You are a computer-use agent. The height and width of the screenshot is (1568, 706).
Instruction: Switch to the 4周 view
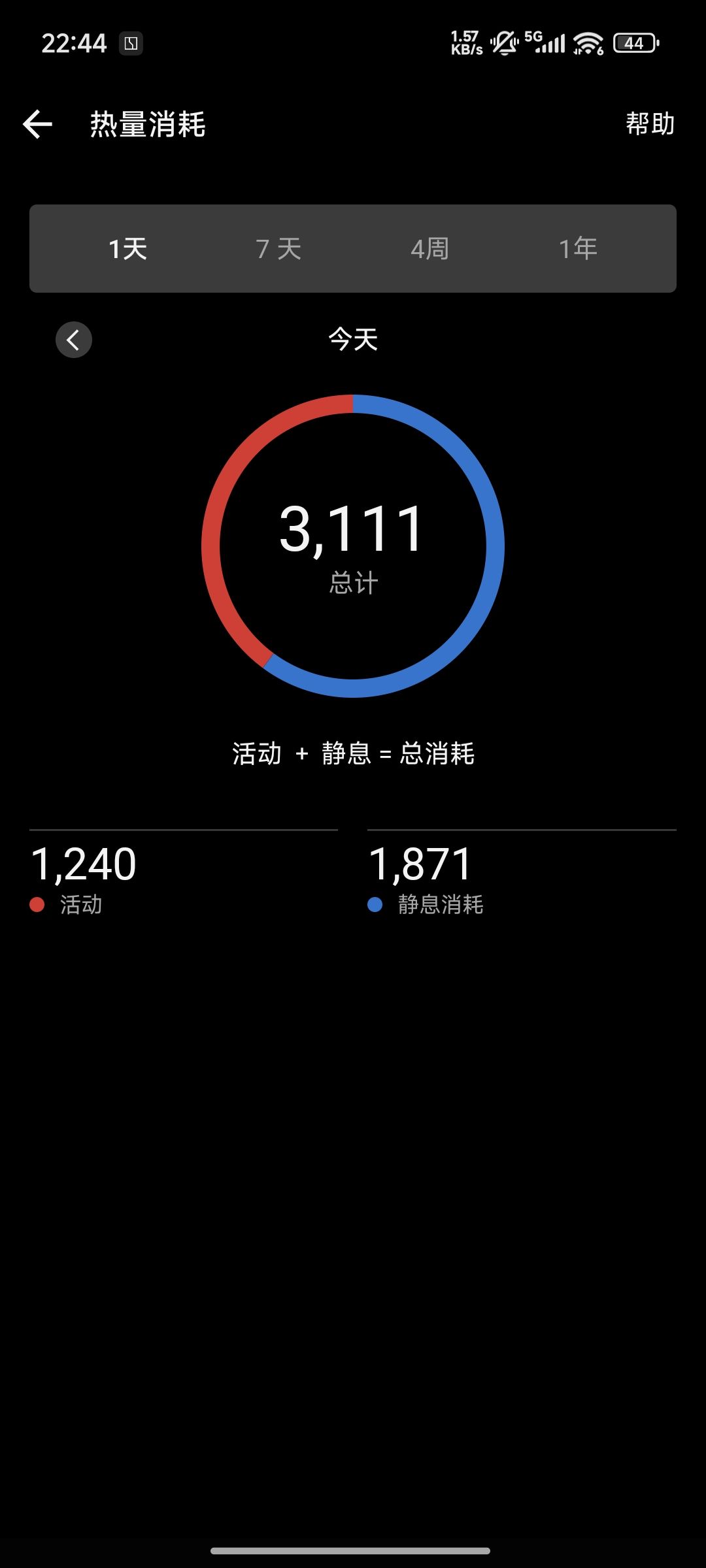(429, 248)
